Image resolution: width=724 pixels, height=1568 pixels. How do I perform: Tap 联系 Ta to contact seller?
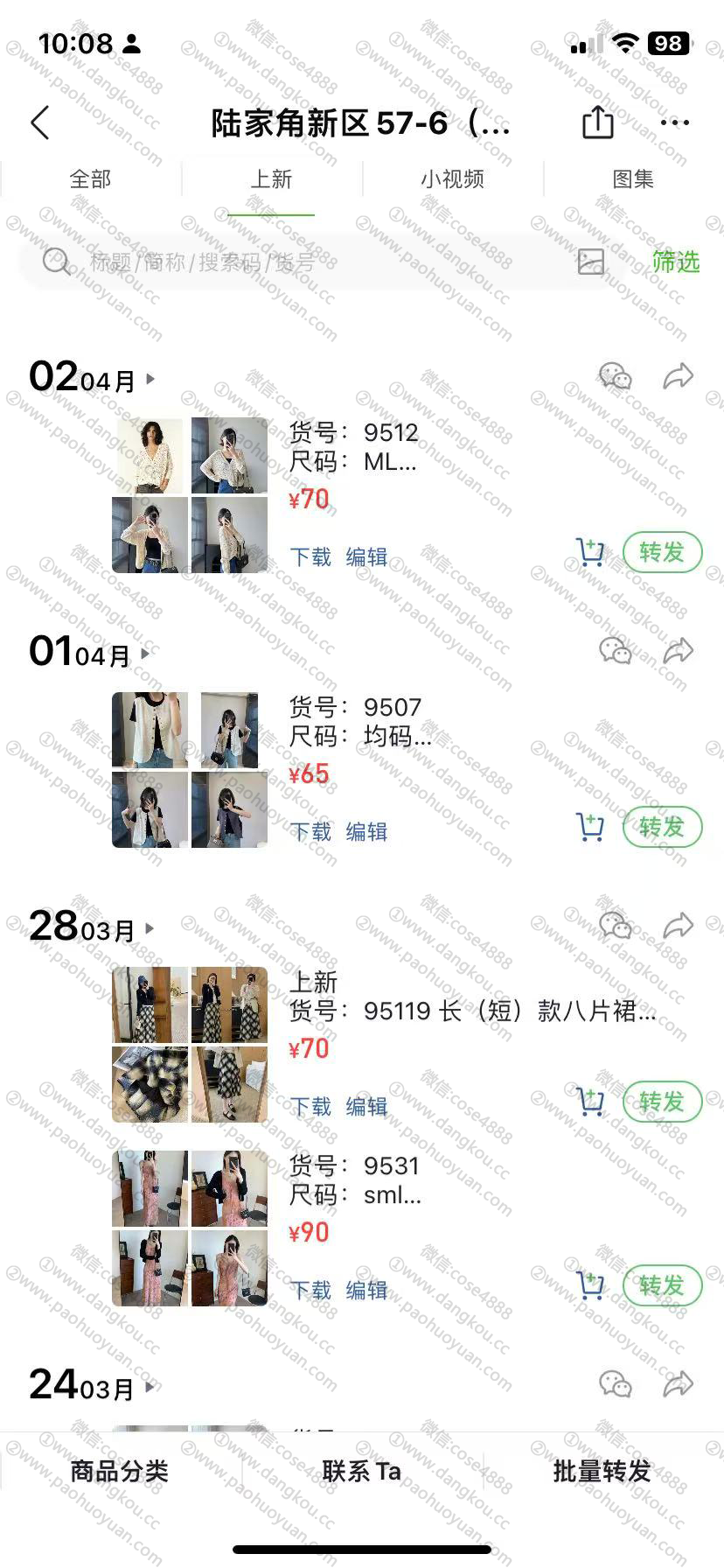click(361, 1472)
